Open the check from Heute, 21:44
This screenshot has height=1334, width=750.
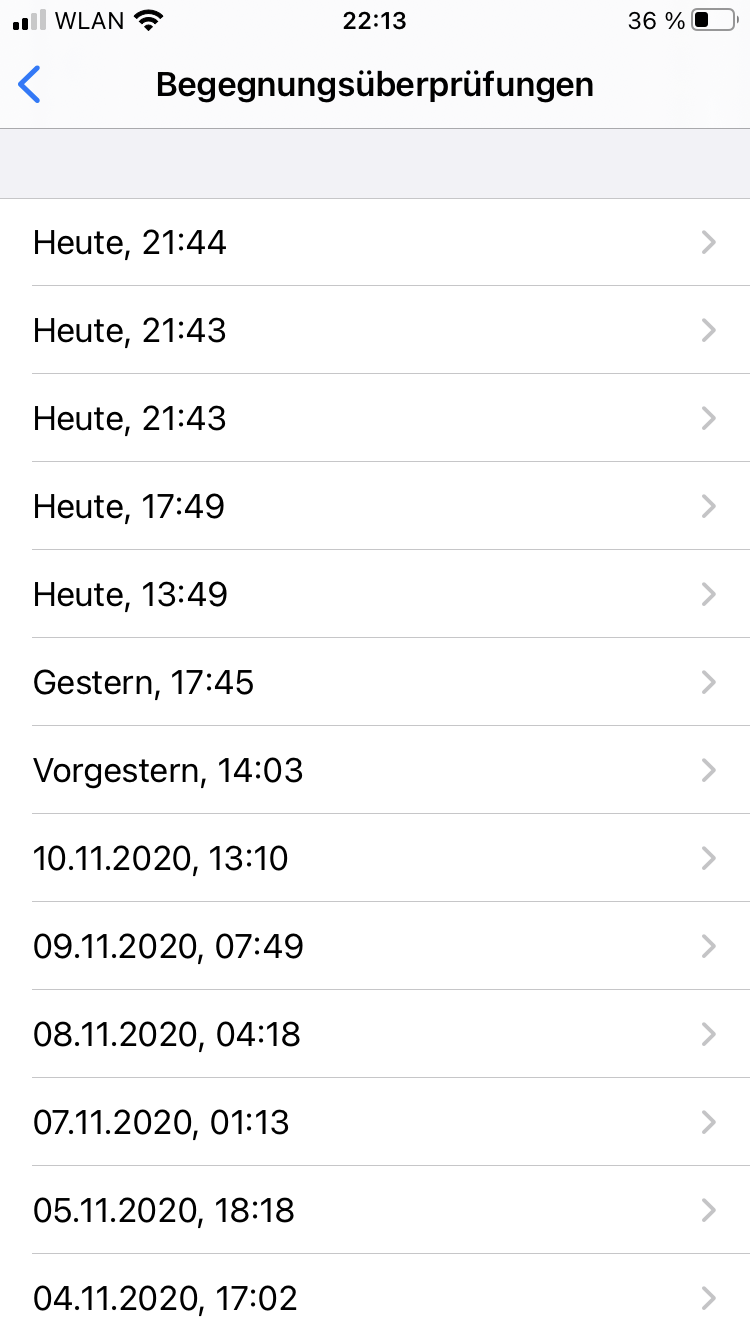tap(375, 243)
